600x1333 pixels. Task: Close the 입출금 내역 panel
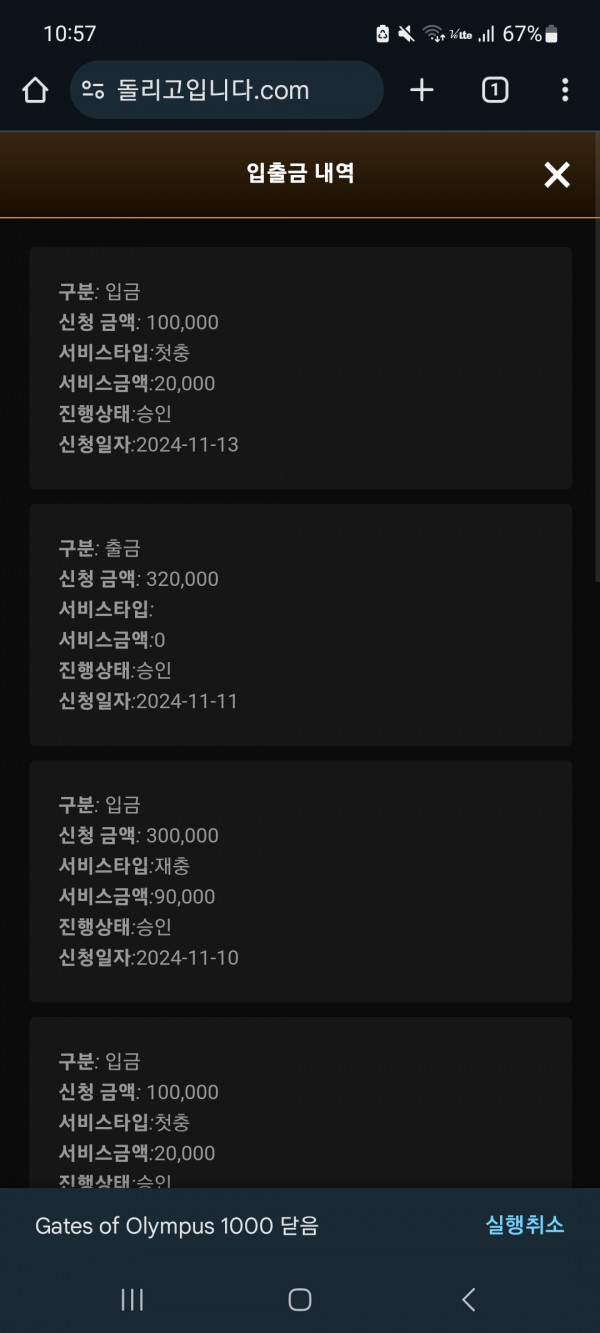point(557,175)
